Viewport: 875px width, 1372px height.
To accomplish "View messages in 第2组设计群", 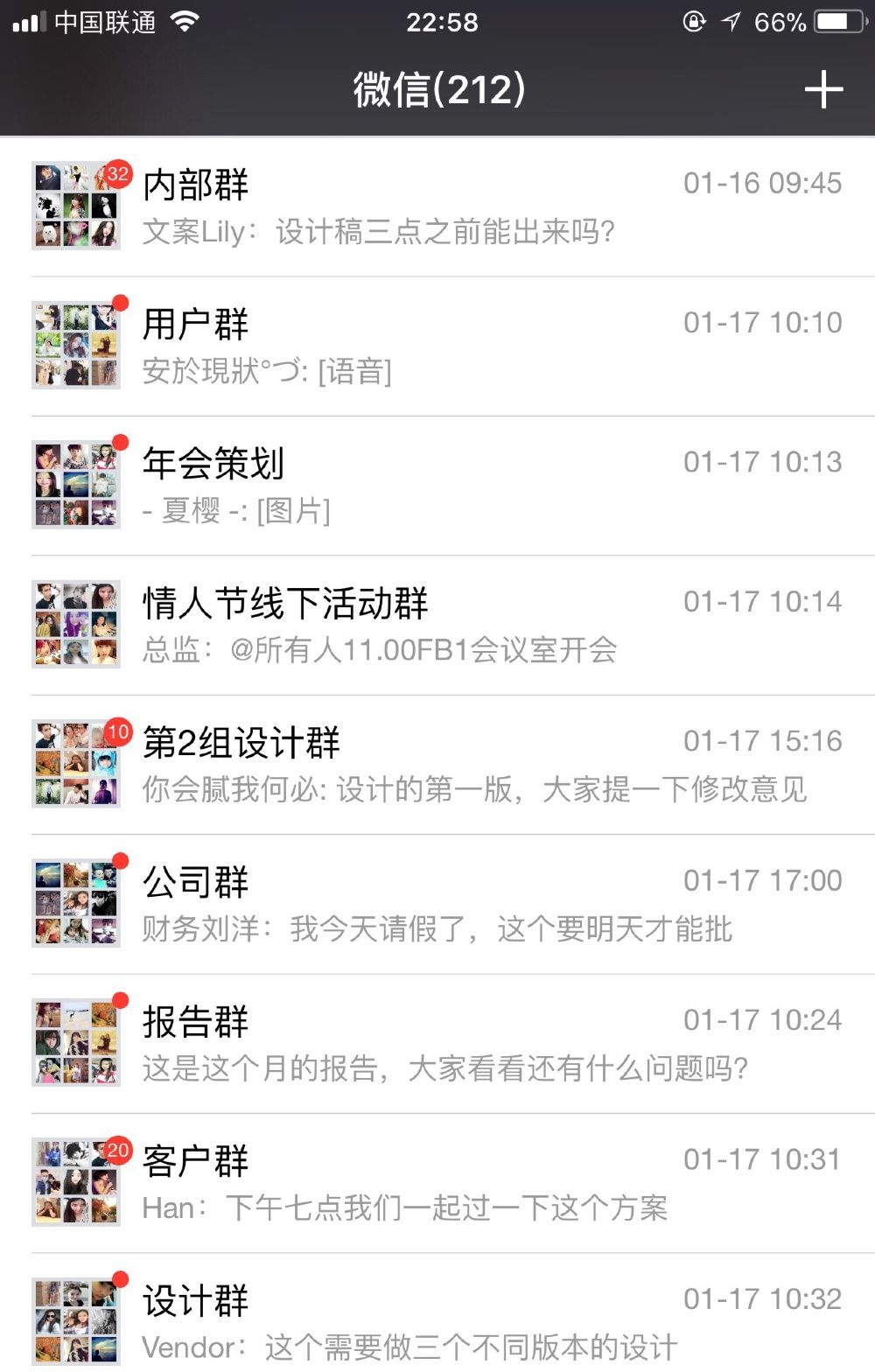I will pos(437,765).
